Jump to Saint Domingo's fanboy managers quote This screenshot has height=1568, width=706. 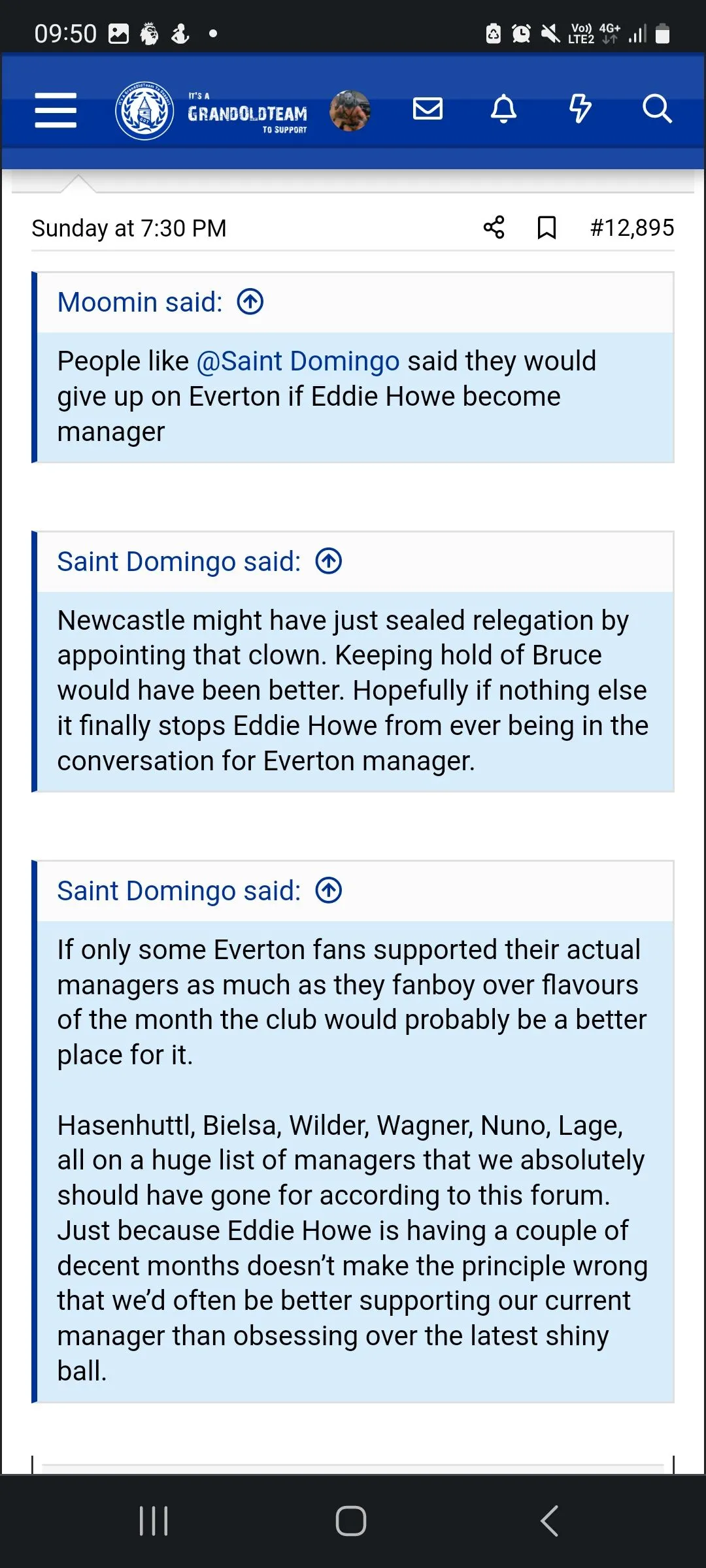(329, 890)
